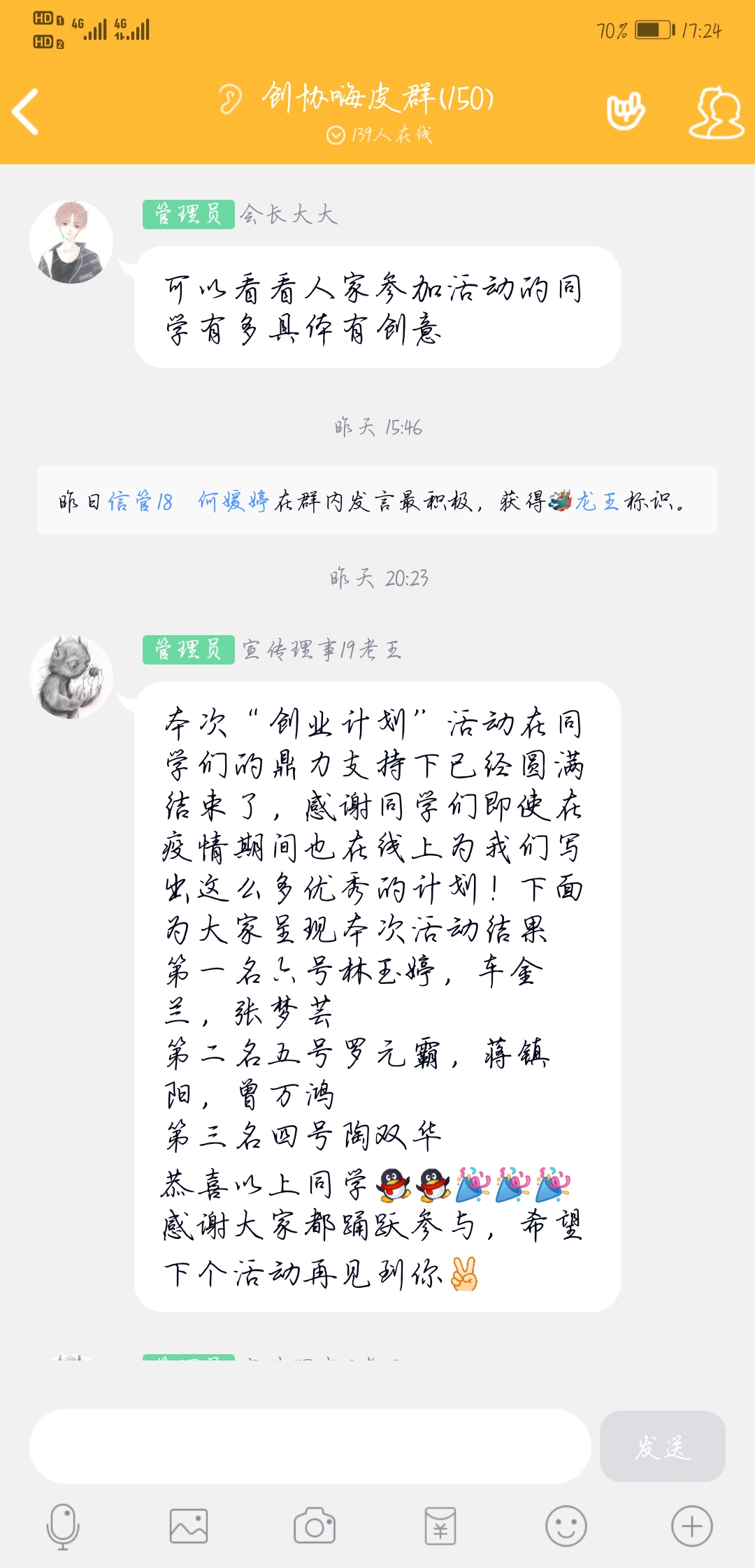Image resolution: width=755 pixels, height=1568 pixels.
Task: Open the group members profile icon
Action: coord(716,113)
